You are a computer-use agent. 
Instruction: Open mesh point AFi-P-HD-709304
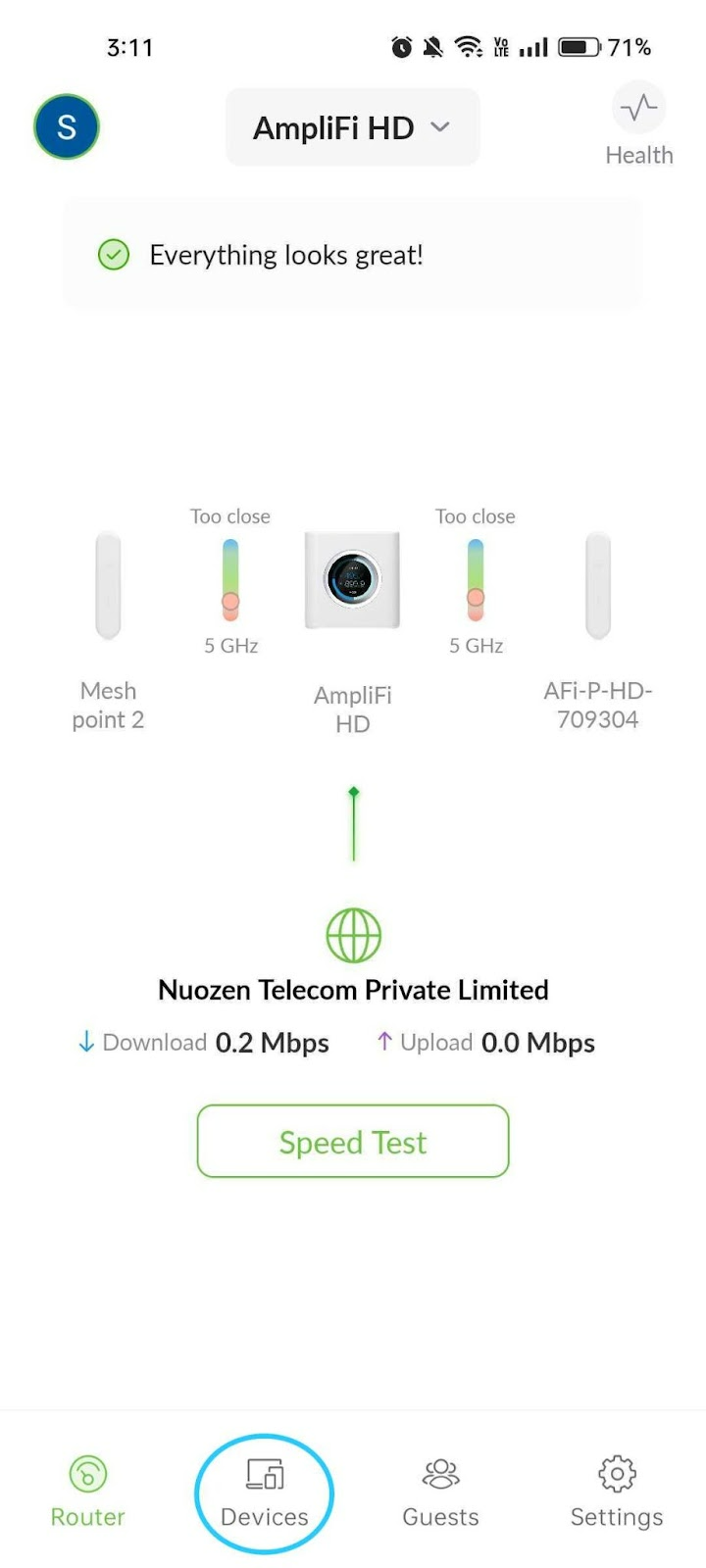597,588
